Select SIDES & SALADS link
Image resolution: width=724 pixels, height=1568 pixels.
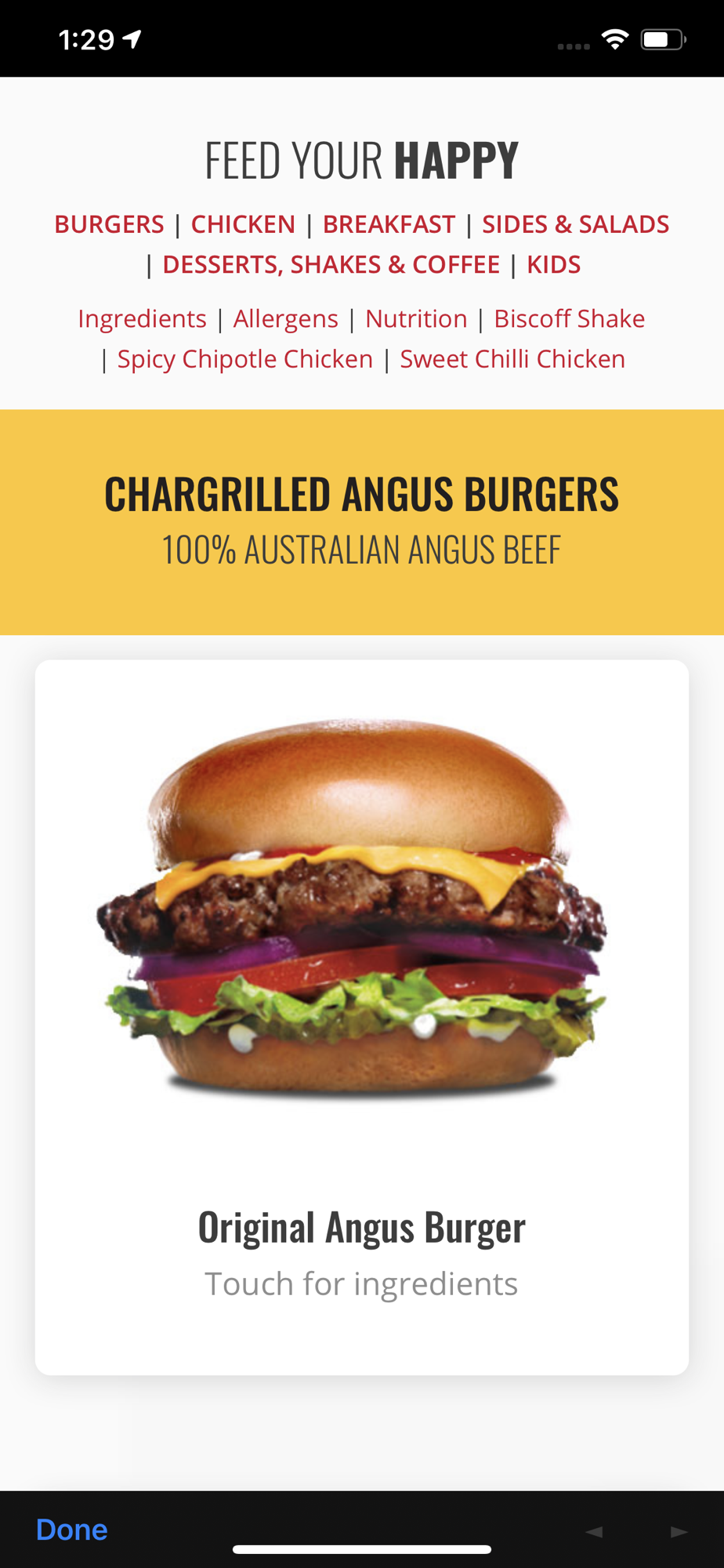pyautogui.click(x=575, y=224)
